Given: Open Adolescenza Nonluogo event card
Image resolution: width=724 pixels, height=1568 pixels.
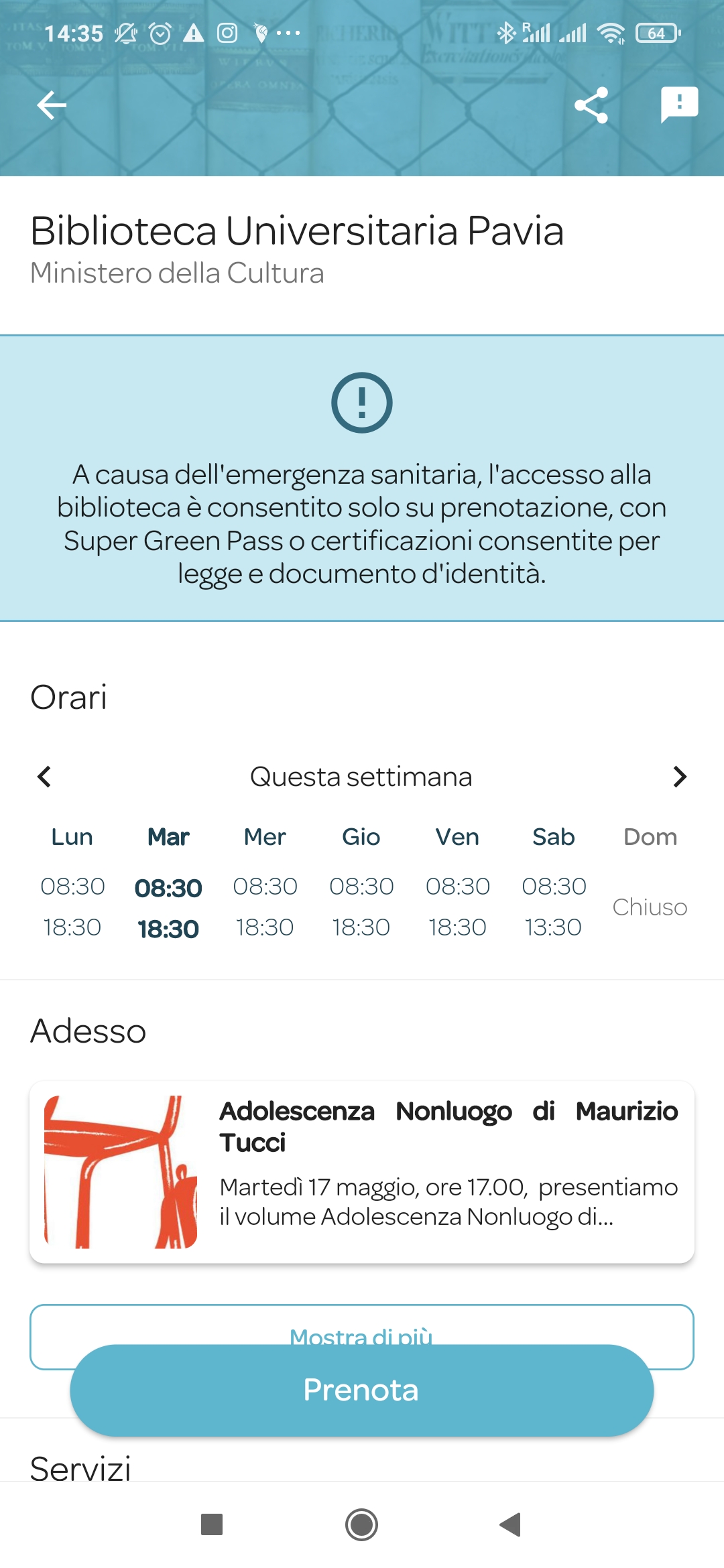Looking at the screenshot, I should click(x=362, y=1171).
